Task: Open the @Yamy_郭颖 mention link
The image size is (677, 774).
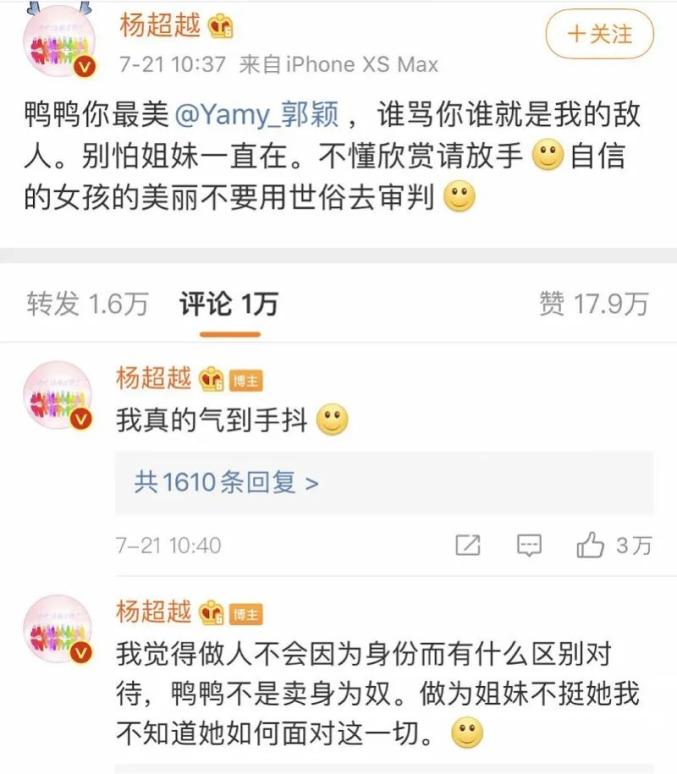Action: coord(258,114)
